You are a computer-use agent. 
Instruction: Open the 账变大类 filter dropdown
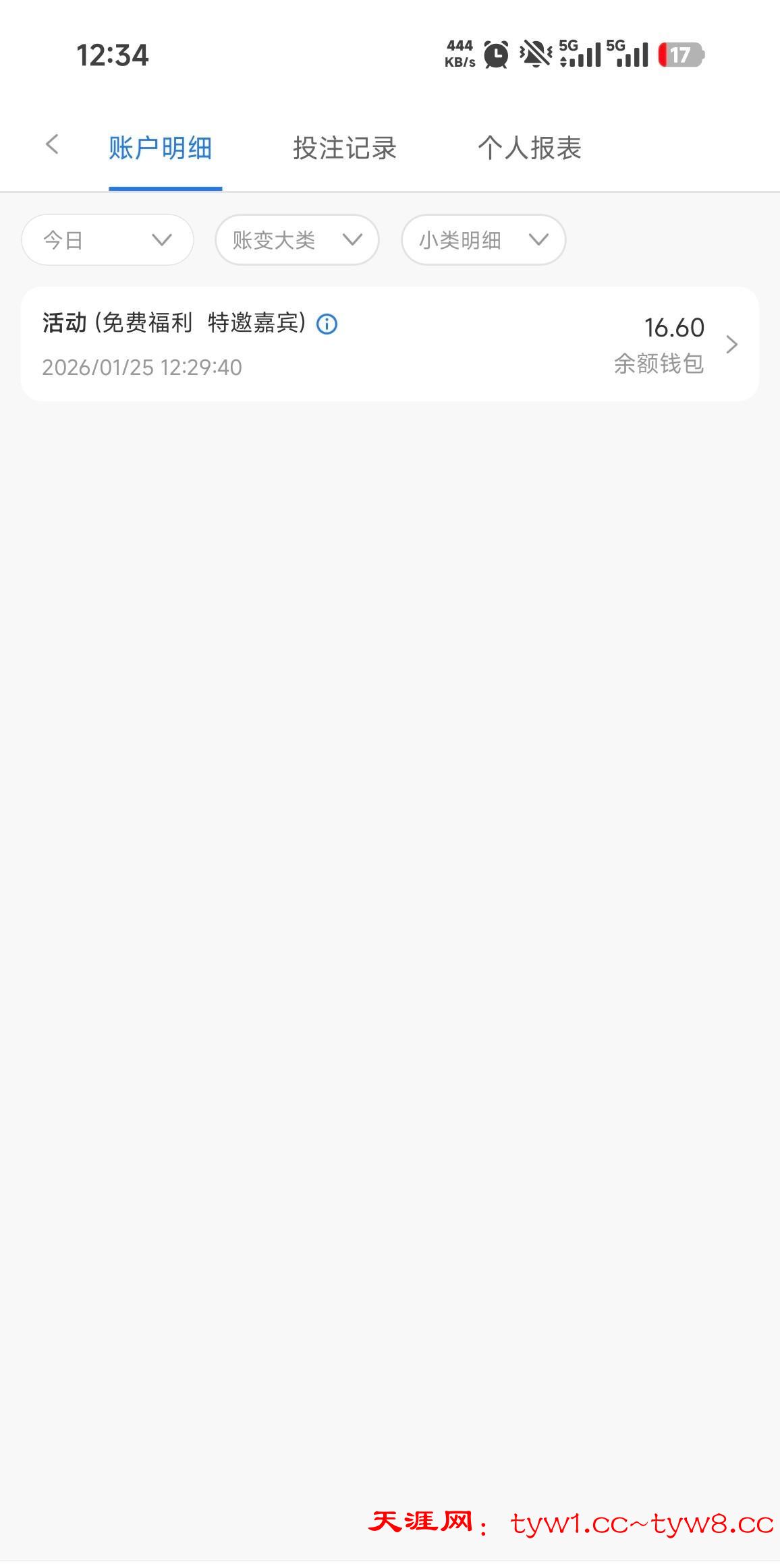[x=297, y=240]
